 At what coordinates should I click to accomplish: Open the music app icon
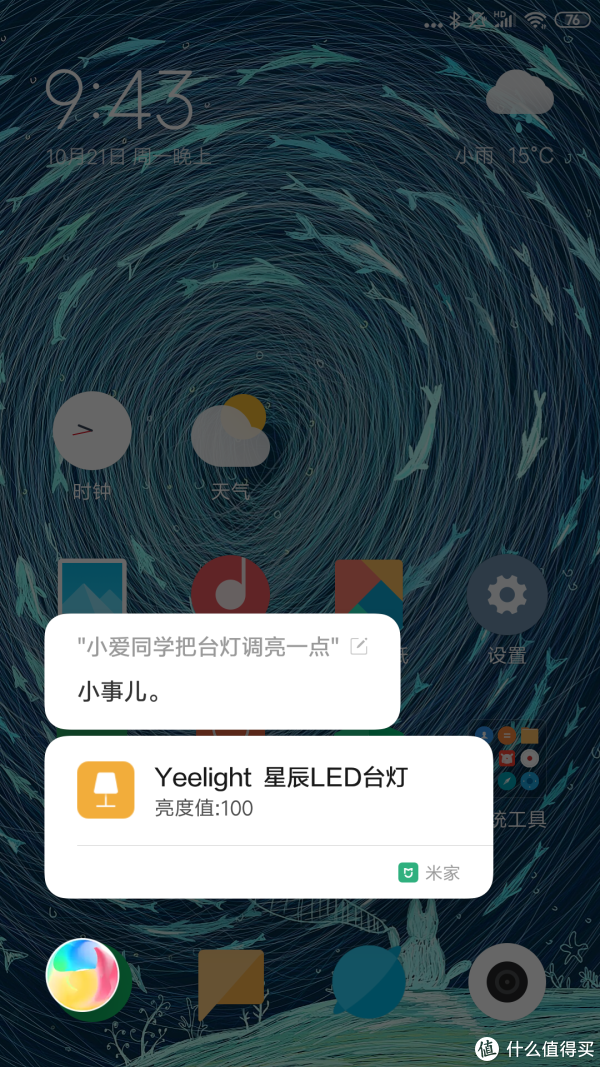click(x=230, y=590)
